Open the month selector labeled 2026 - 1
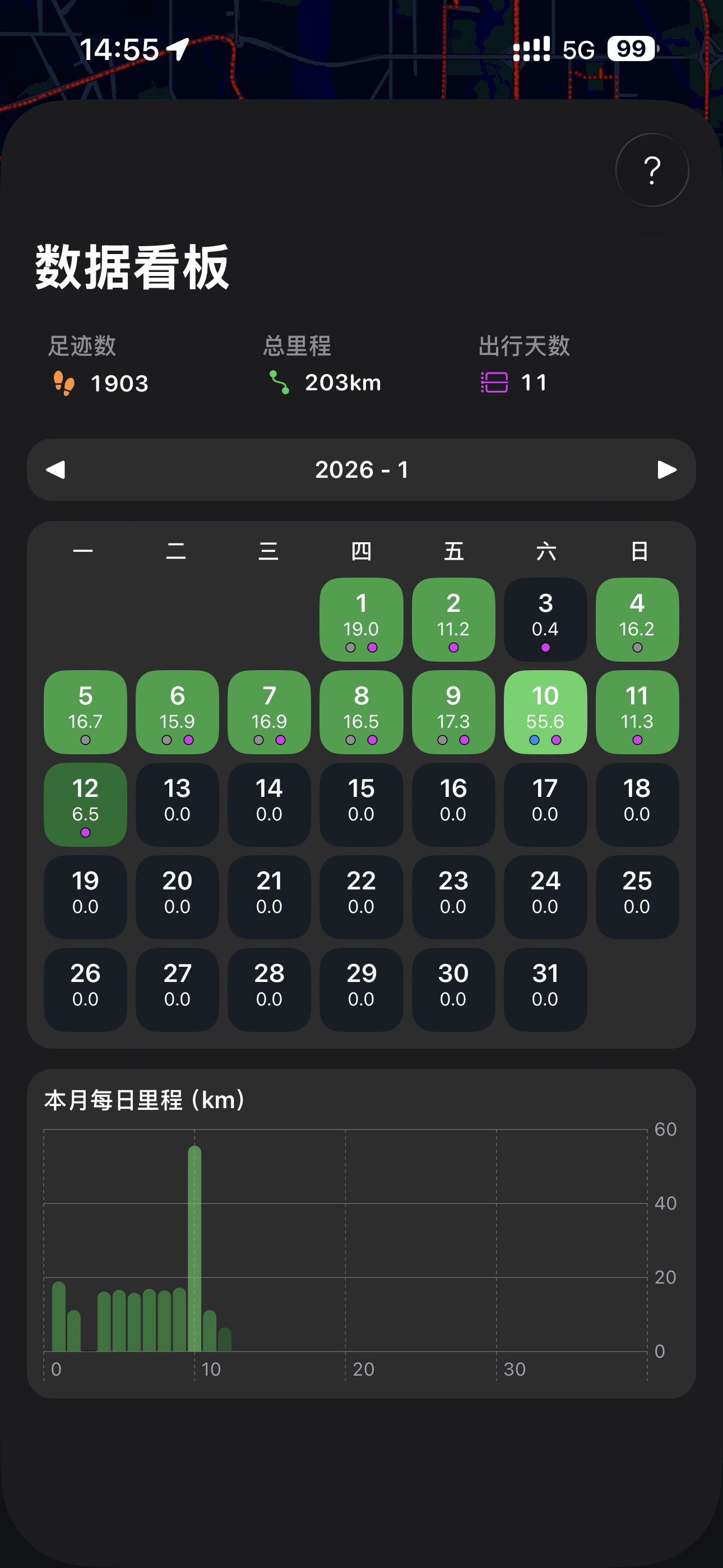The image size is (723, 1568). point(361,470)
